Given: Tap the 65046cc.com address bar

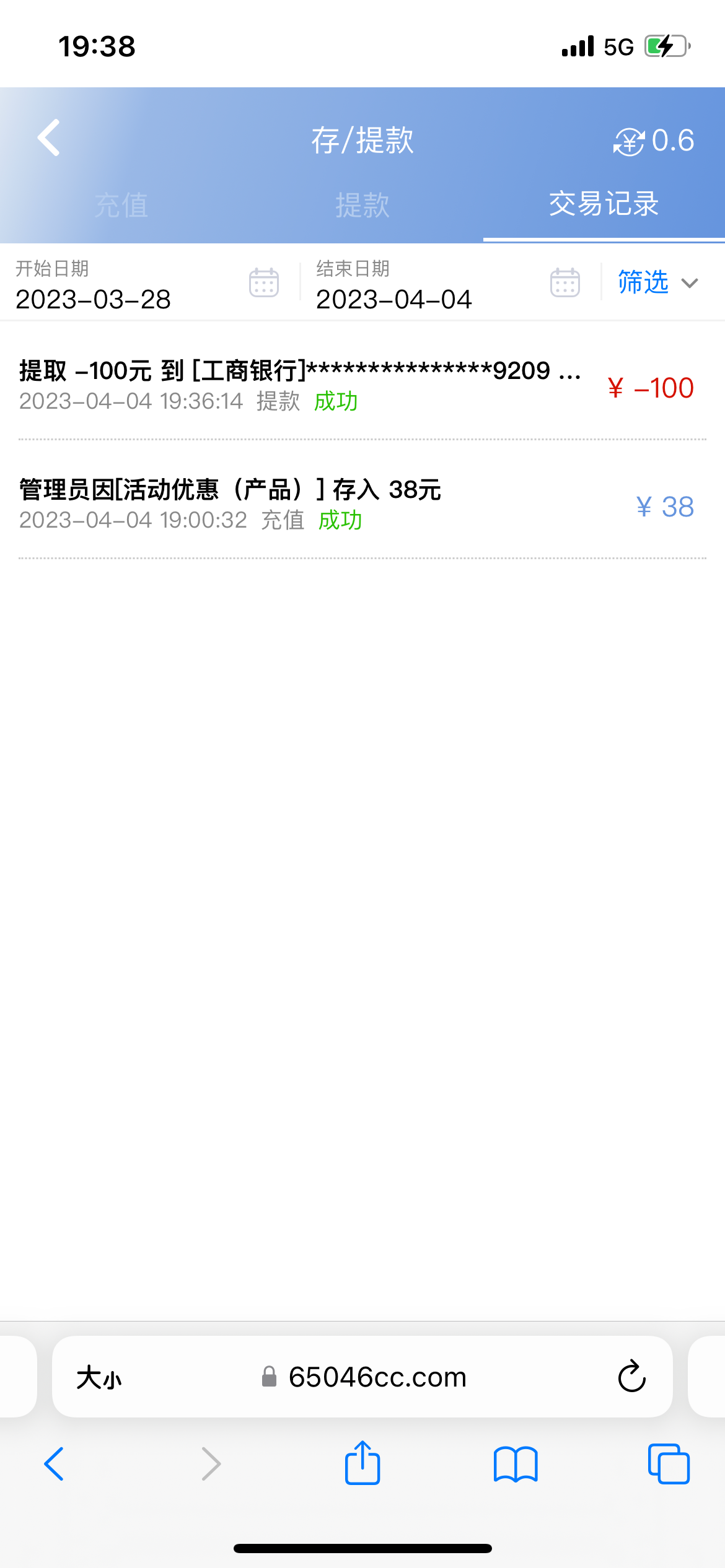Looking at the screenshot, I should click(377, 1377).
